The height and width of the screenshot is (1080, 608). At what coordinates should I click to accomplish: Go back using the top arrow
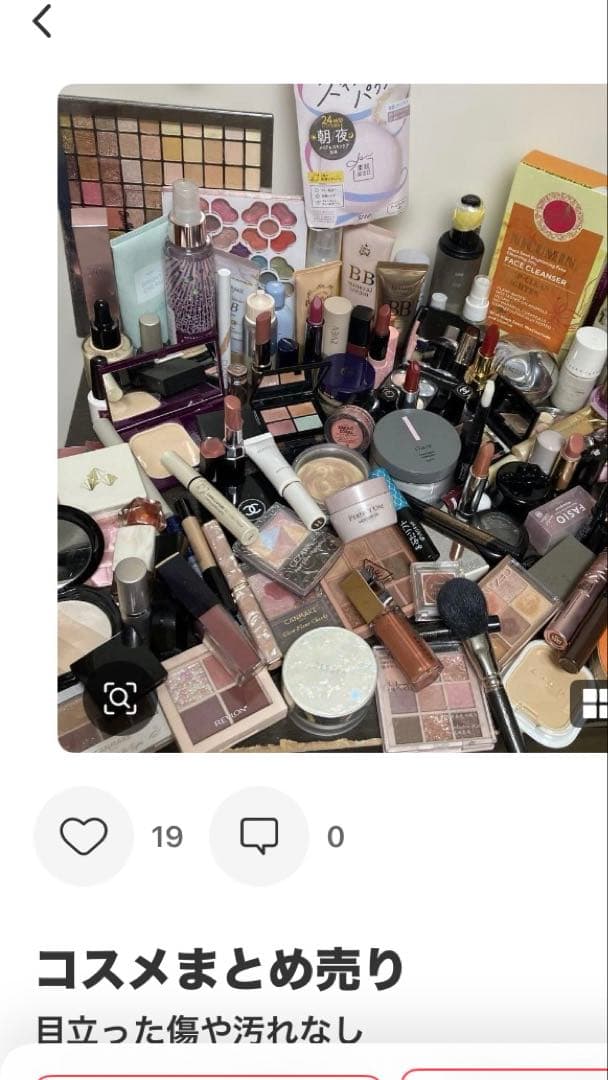click(x=42, y=20)
